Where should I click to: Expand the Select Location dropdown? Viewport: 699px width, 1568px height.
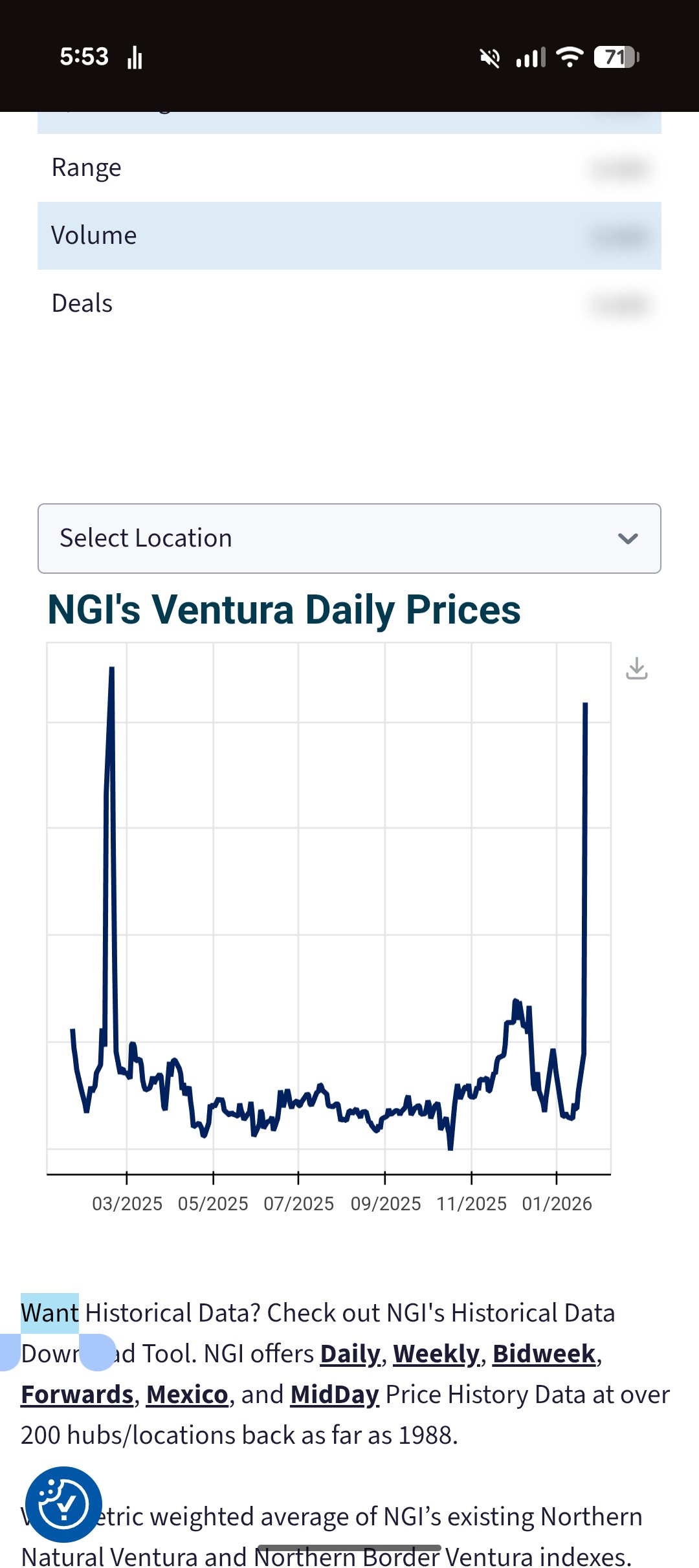349,538
